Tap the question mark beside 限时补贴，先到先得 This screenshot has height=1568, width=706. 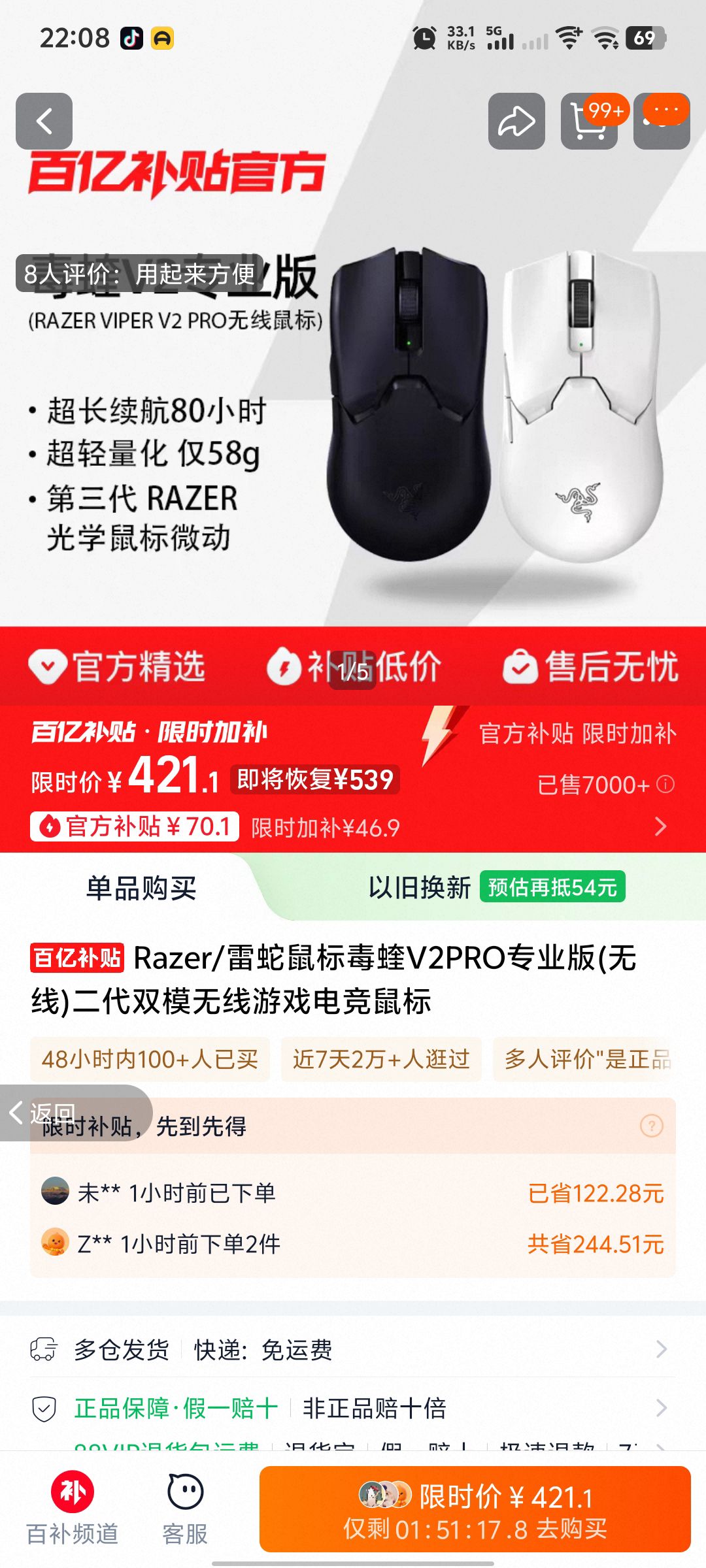click(x=651, y=1126)
